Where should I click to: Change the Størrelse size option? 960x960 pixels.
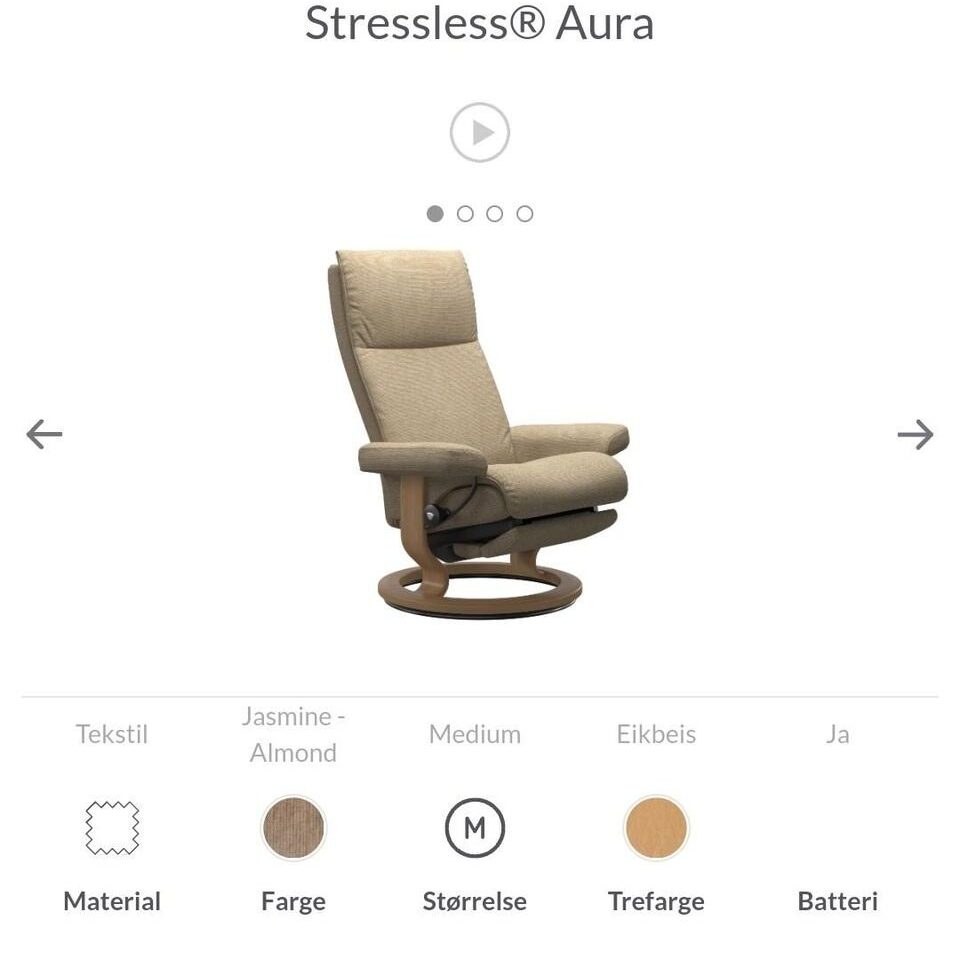point(475,828)
